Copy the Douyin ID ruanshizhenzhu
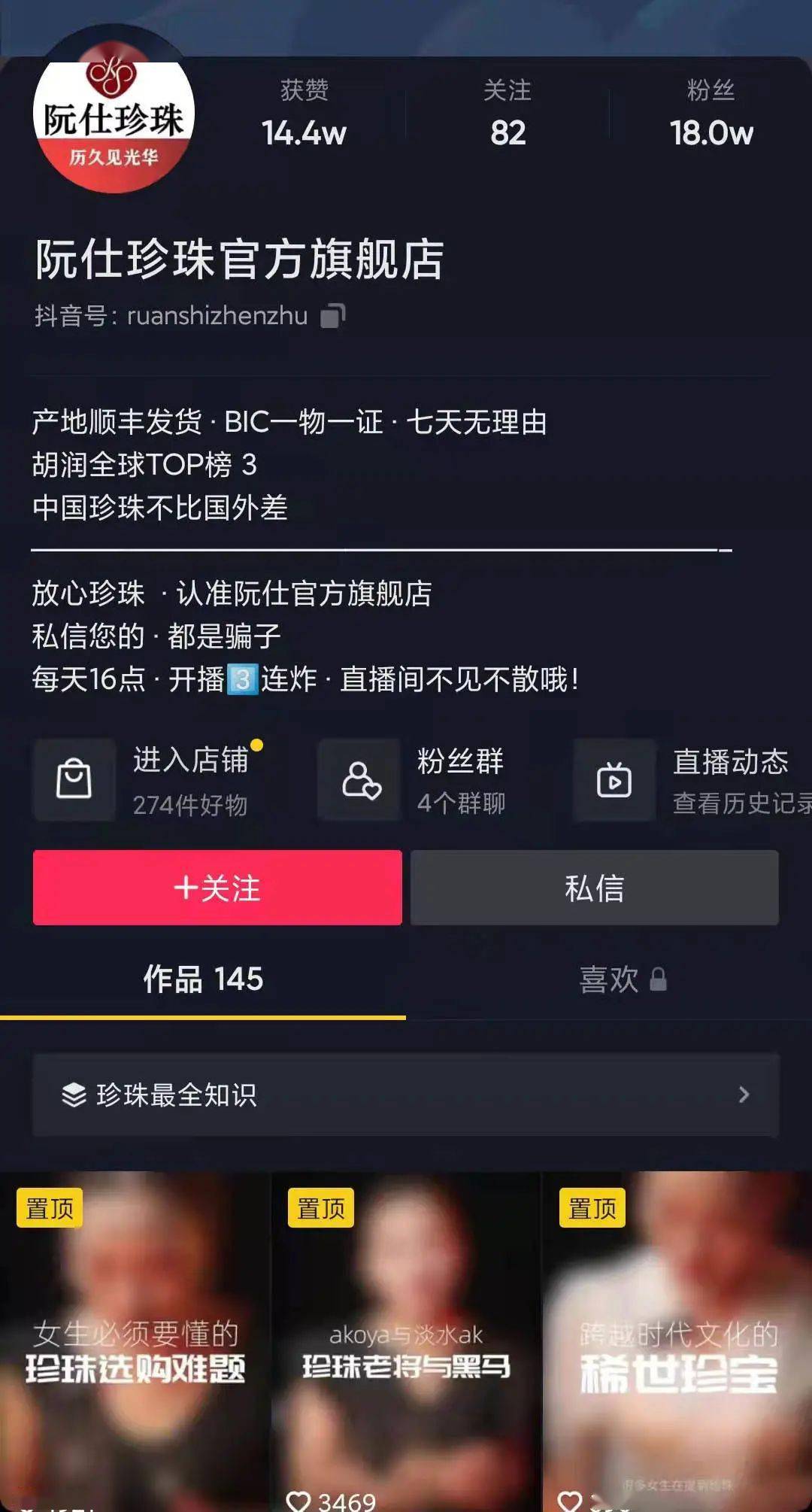The height and width of the screenshot is (1512, 812). tap(332, 316)
